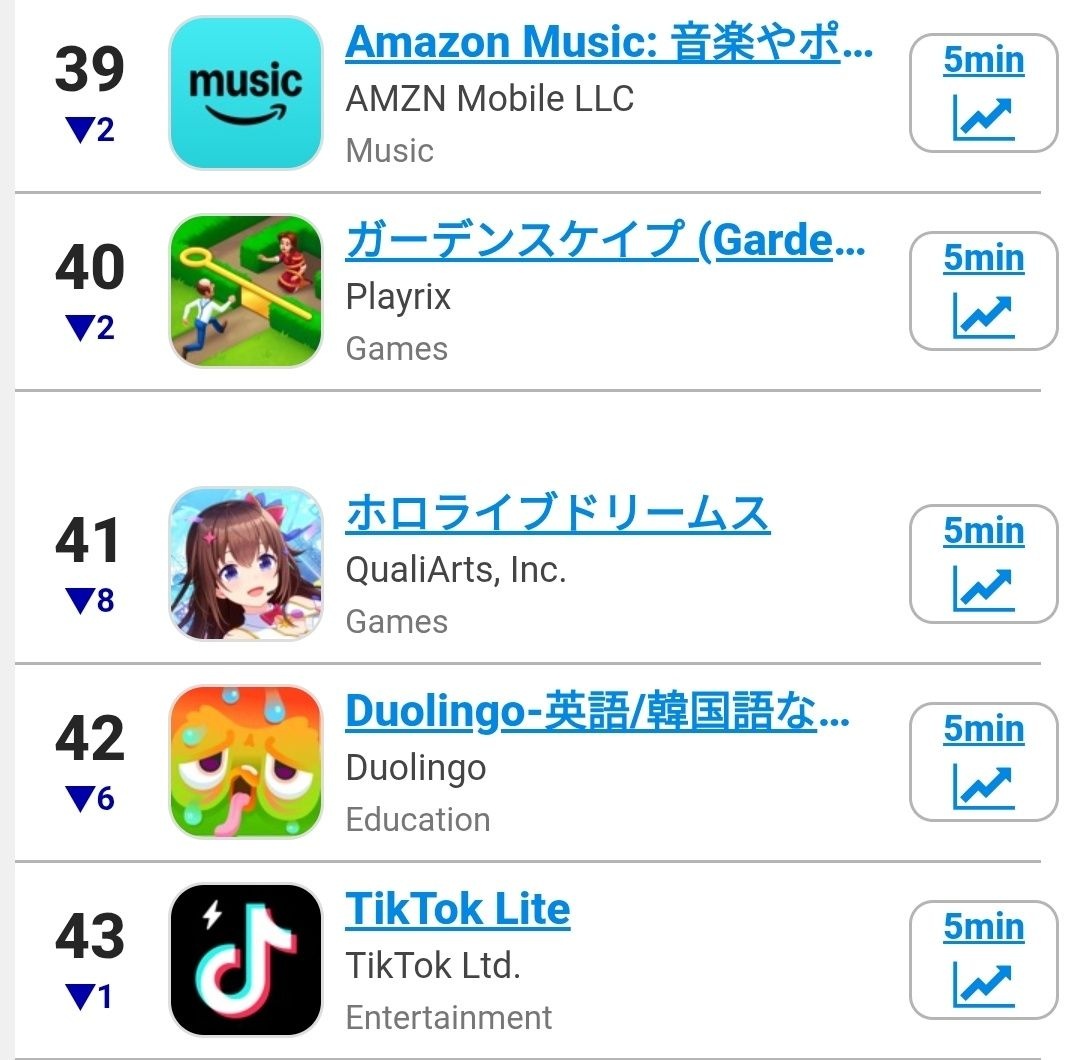Open the Amazon Music app link
This screenshot has height=1060, width=1065.
[x=609, y=43]
